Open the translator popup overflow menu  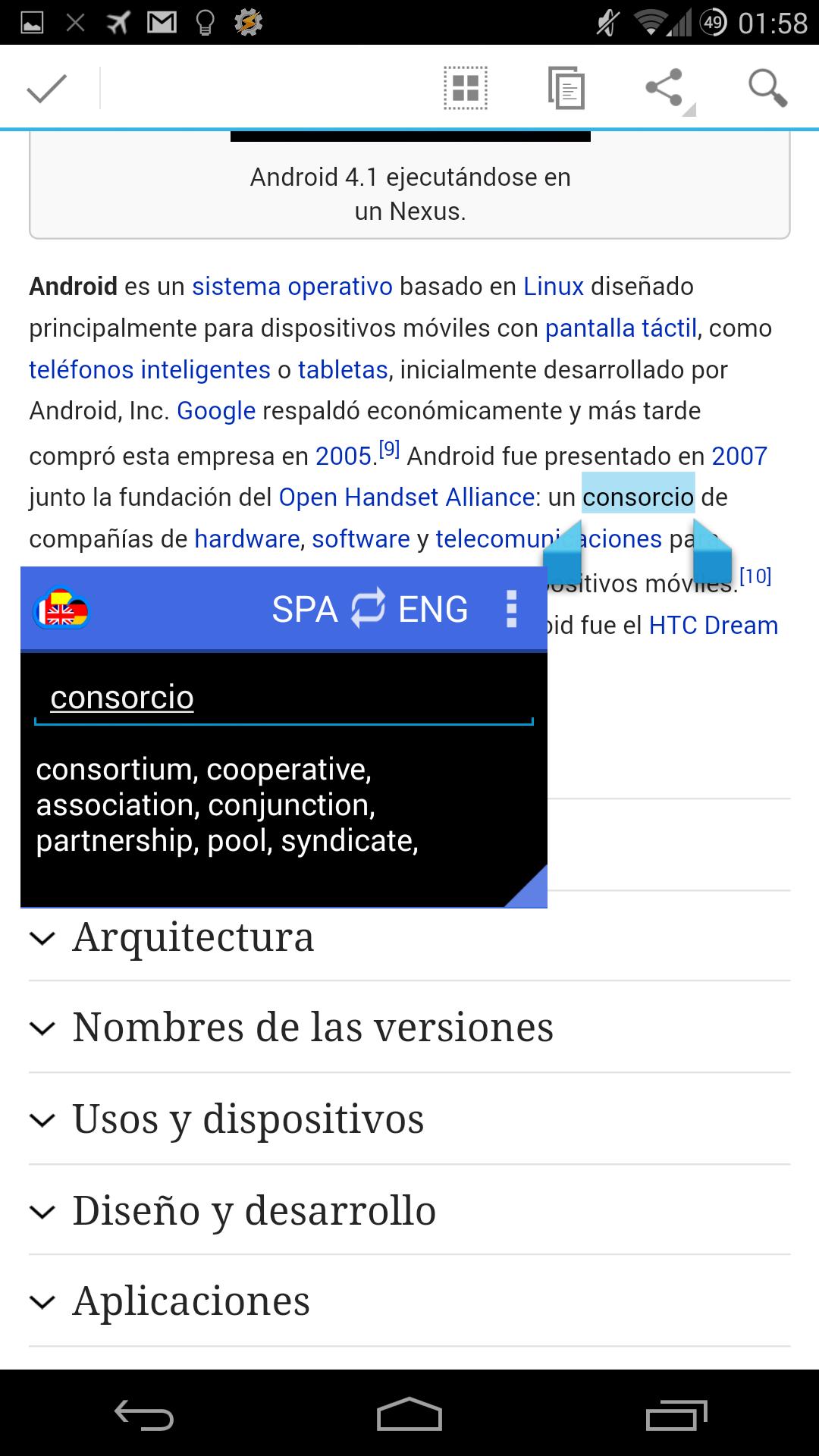pos(511,609)
